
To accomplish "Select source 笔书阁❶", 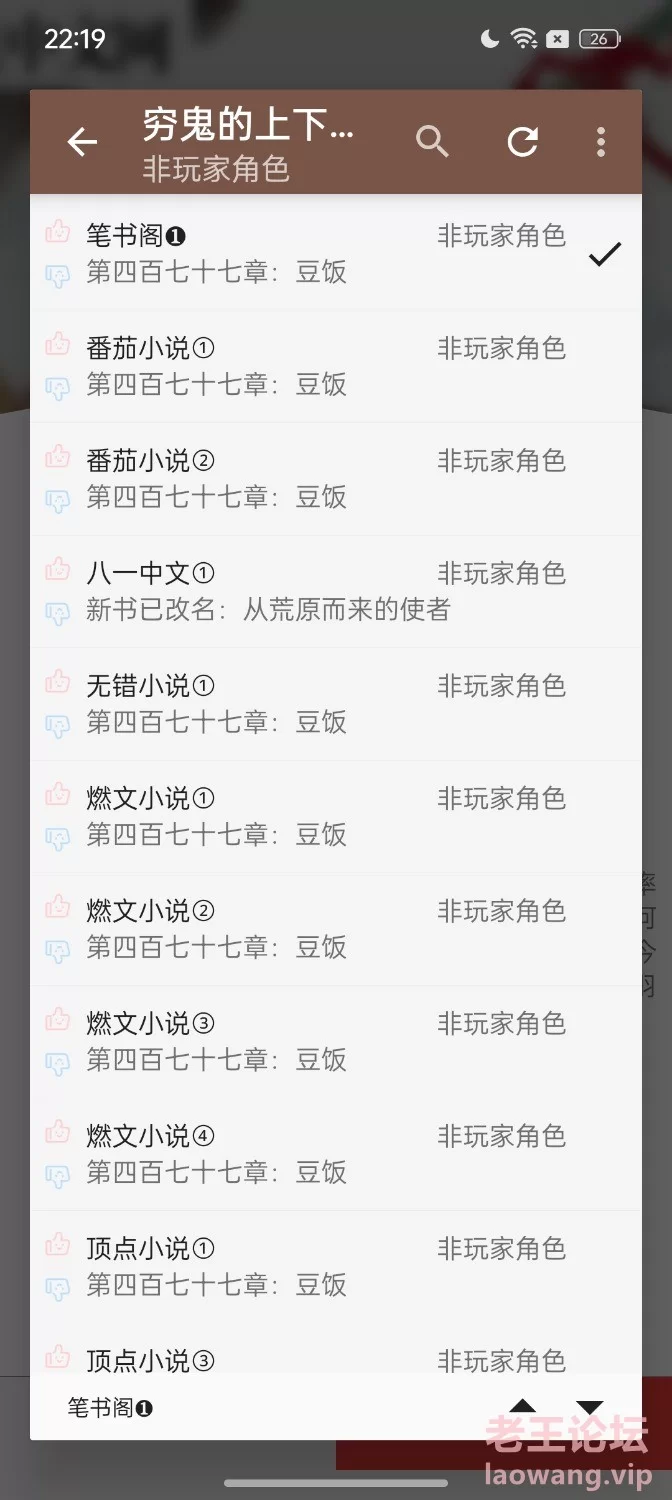I will (336, 254).
